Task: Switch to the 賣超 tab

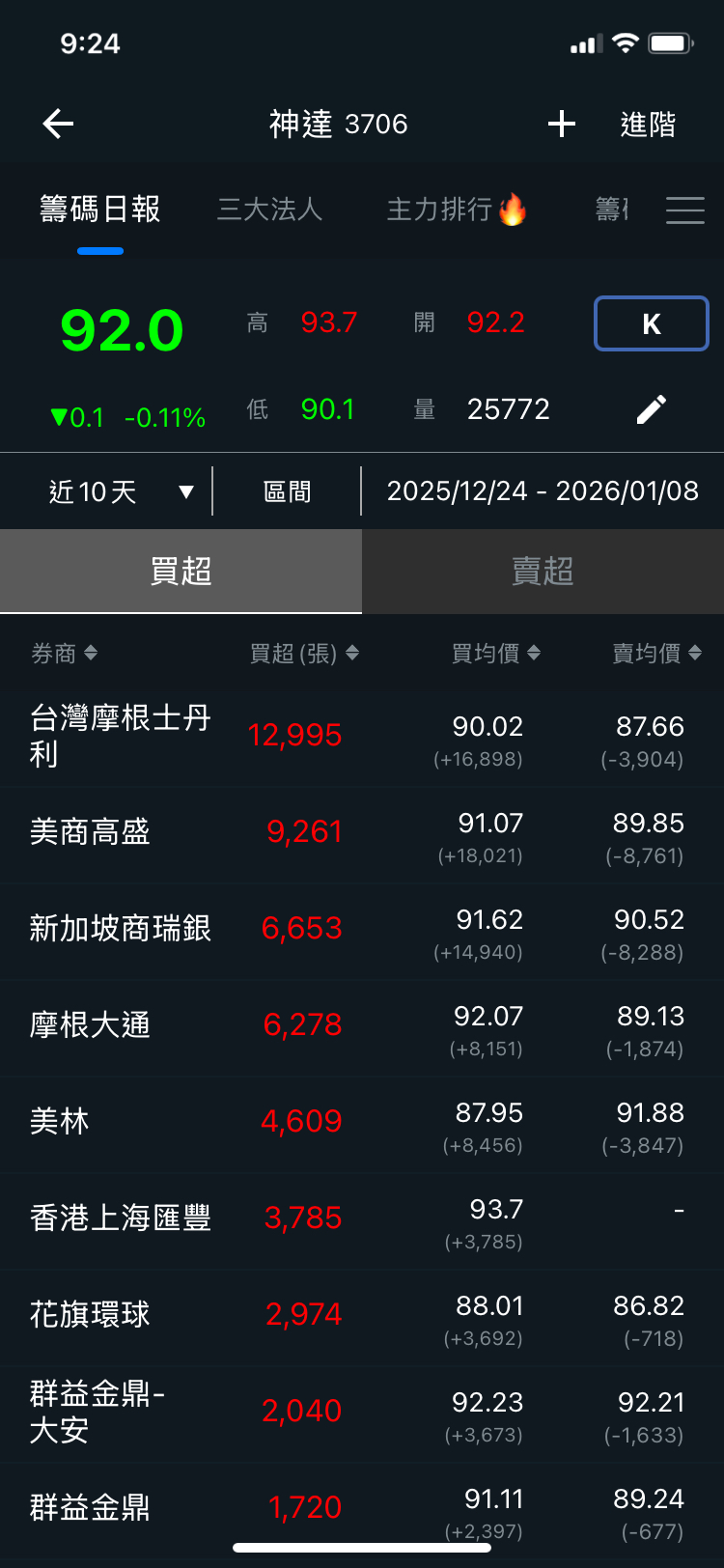Action: coord(543,571)
